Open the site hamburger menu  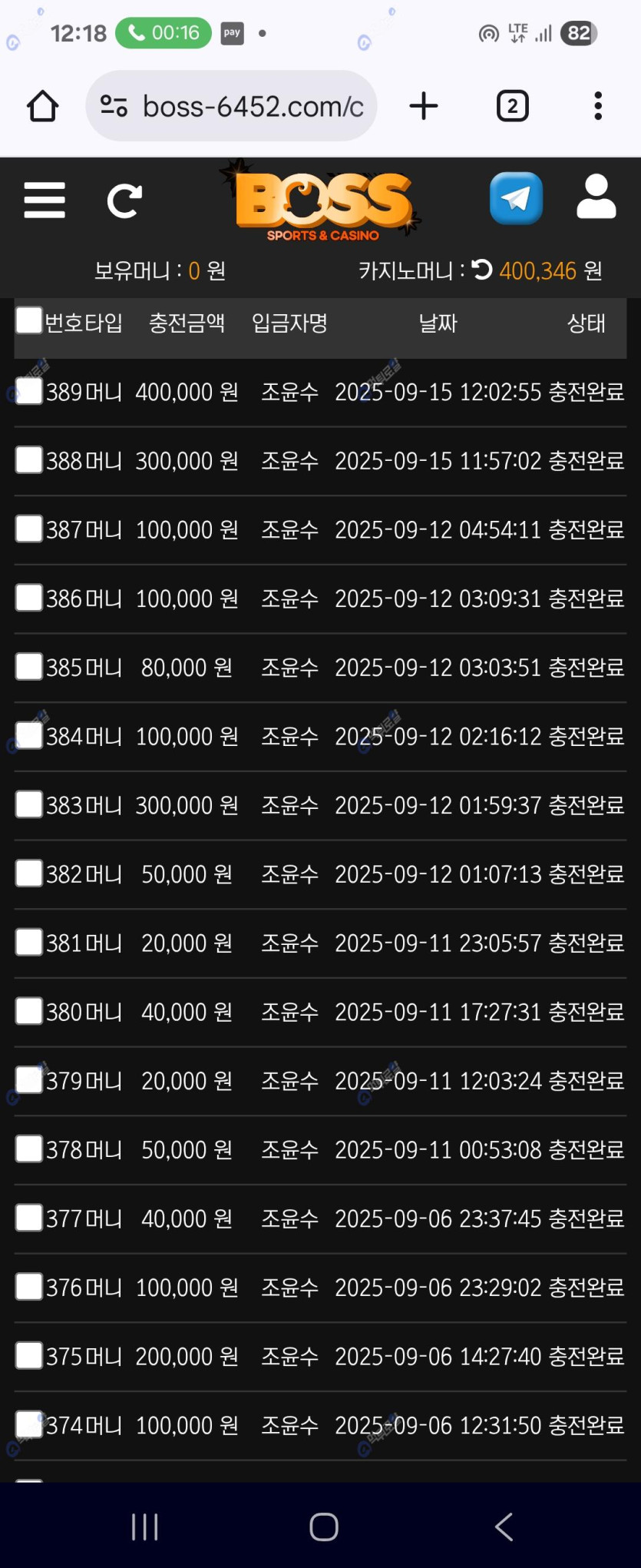click(x=45, y=201)
